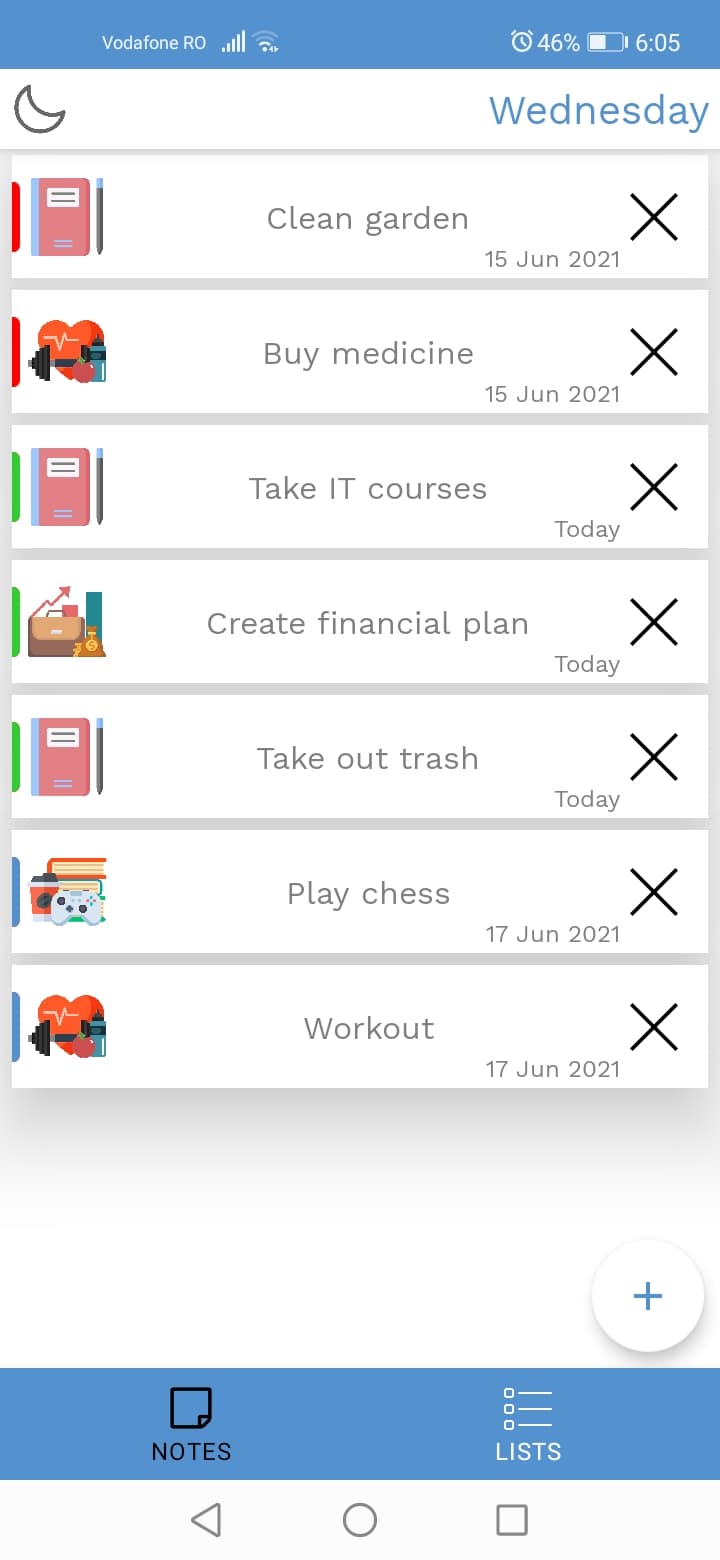Remove the Create financial plan note

[x=654, y=622]
